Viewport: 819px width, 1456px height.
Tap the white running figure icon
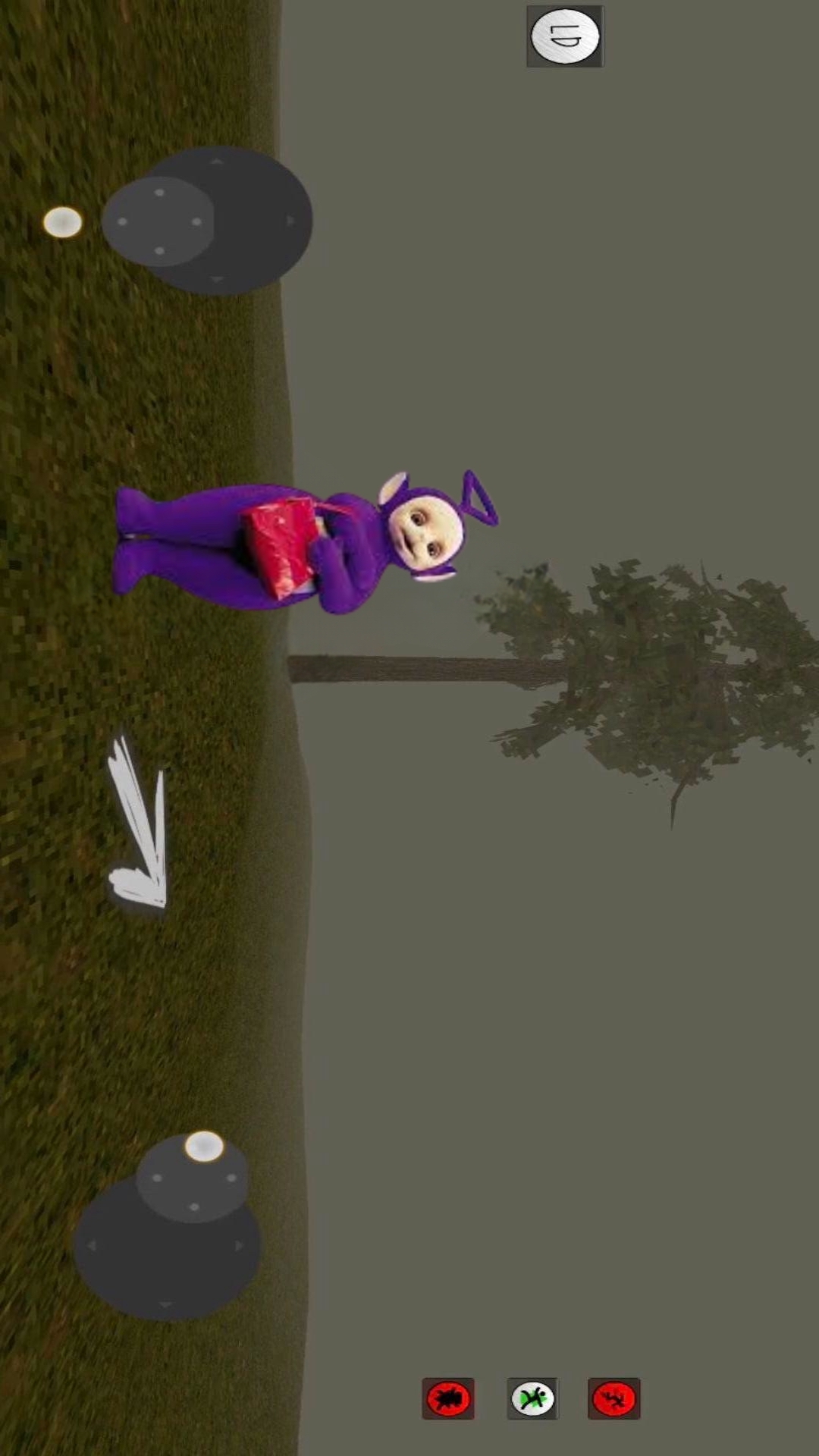532,1398
